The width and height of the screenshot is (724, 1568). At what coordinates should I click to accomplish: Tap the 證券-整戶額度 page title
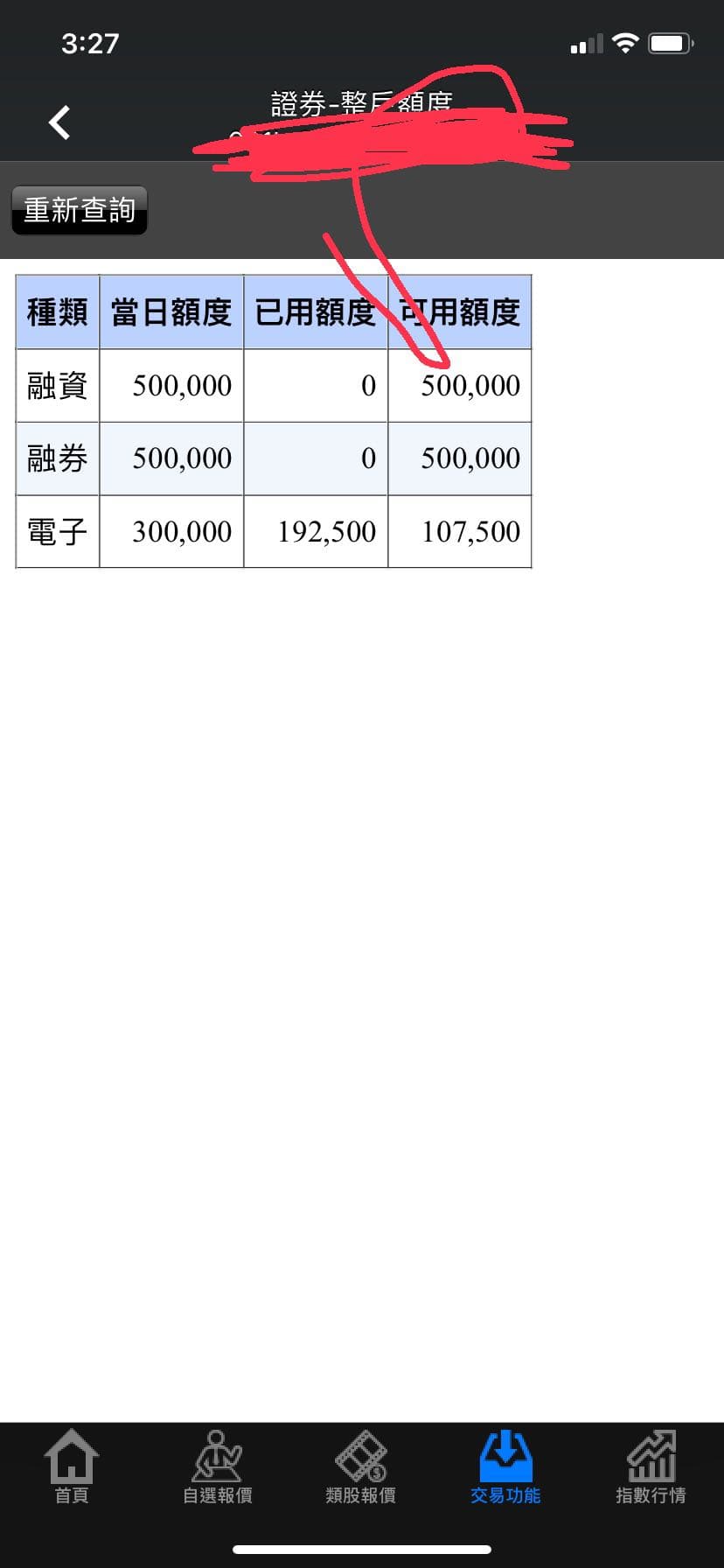362,103
